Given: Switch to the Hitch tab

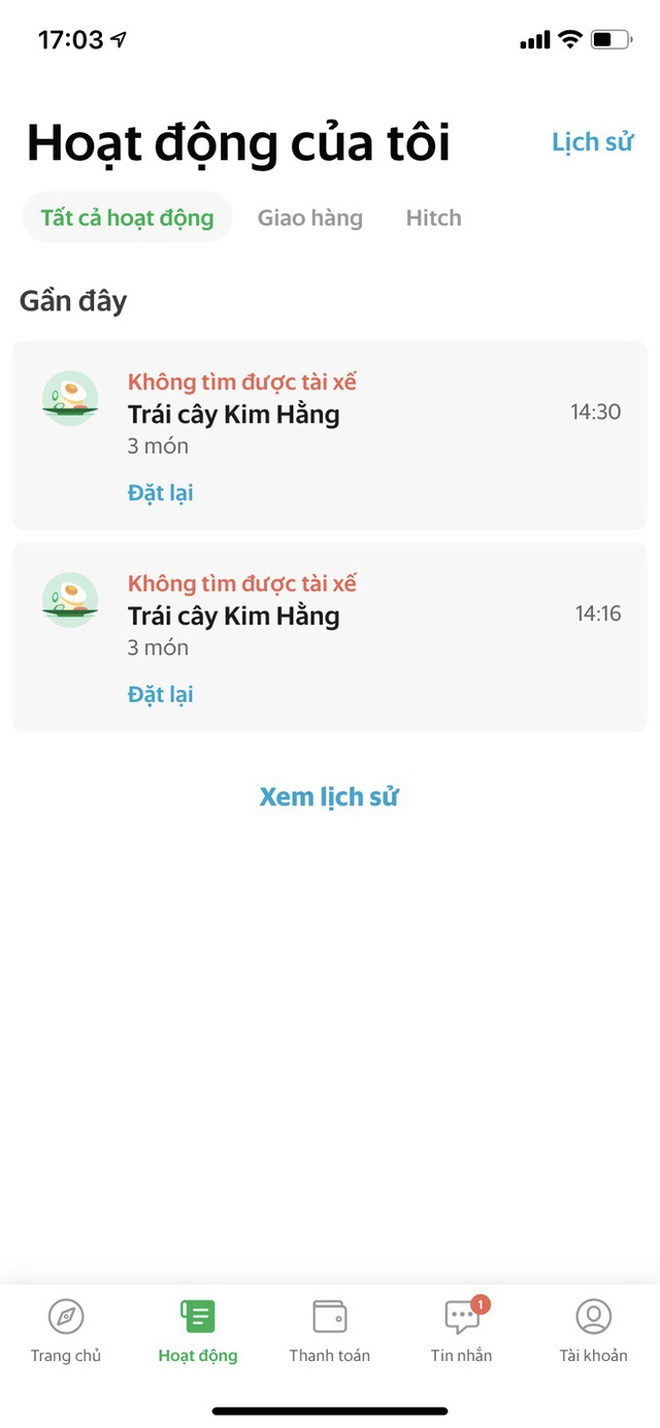Looking at the screenshot, I should 433,217.
